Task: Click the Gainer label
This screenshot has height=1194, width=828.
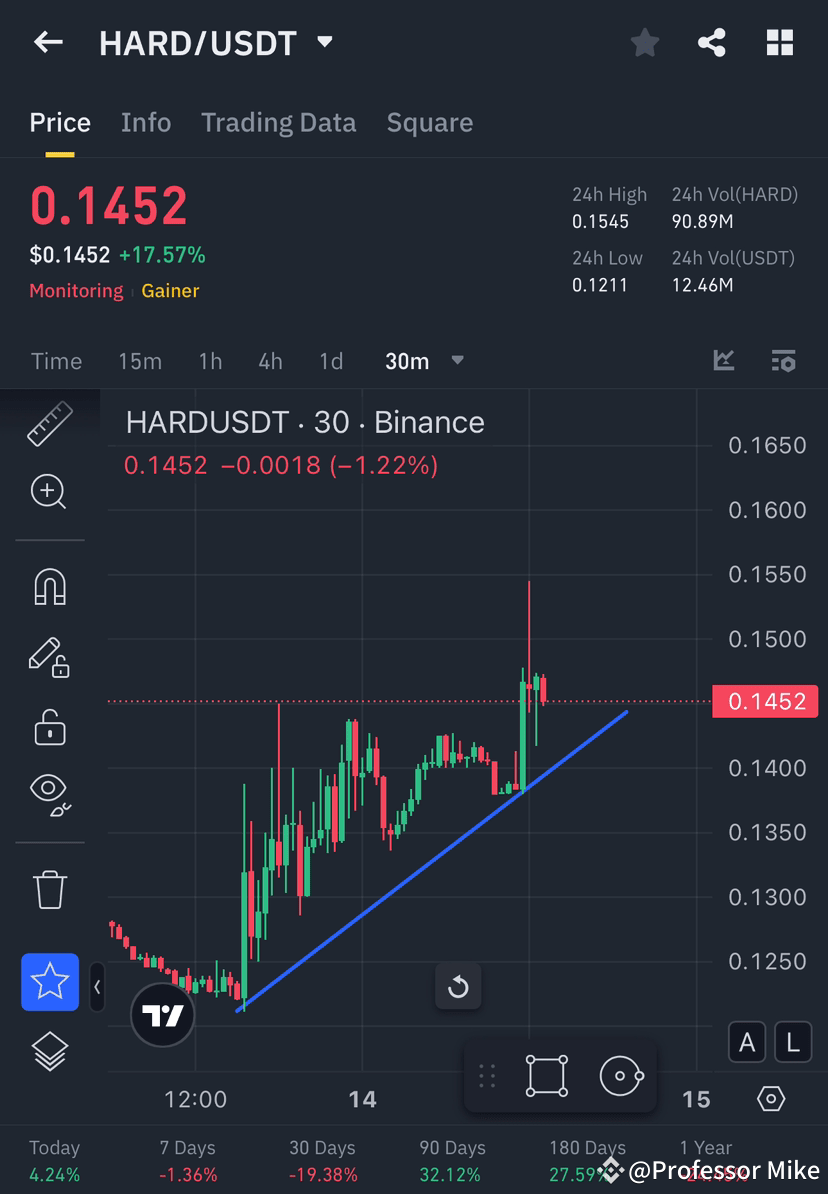Action: click(168, 291)
